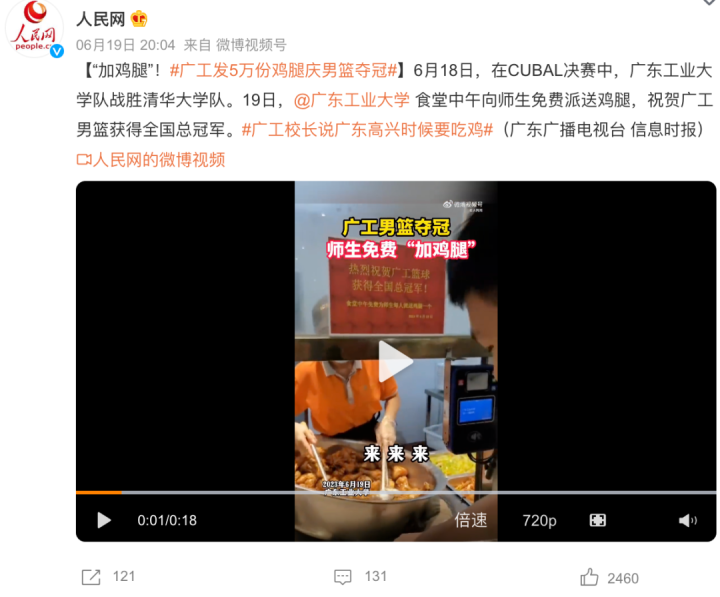Open hashtag #广工校长说广东高兴时候要吃鸡#
The height and width of the screenshot is (597, 720).
(368, 129)
